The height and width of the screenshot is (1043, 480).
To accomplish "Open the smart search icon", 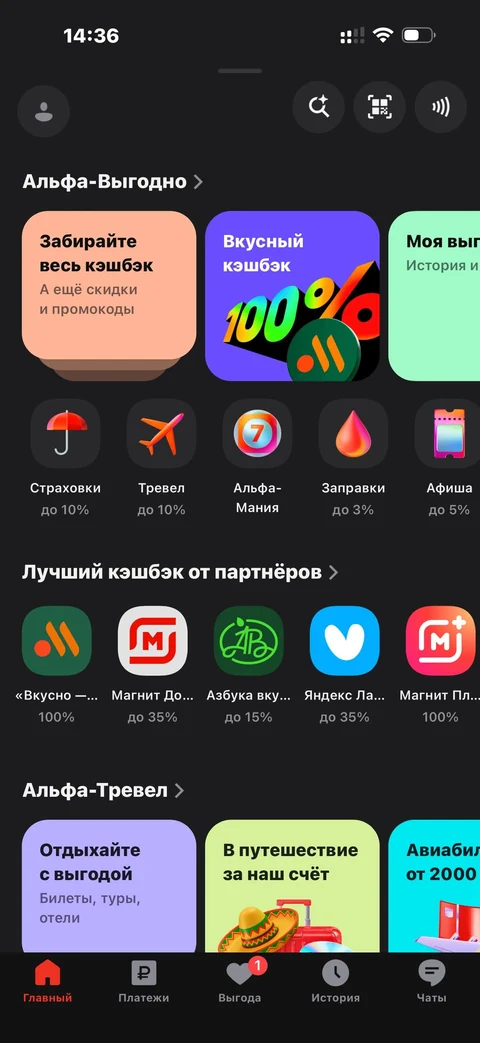I will [x=318, y=107].
